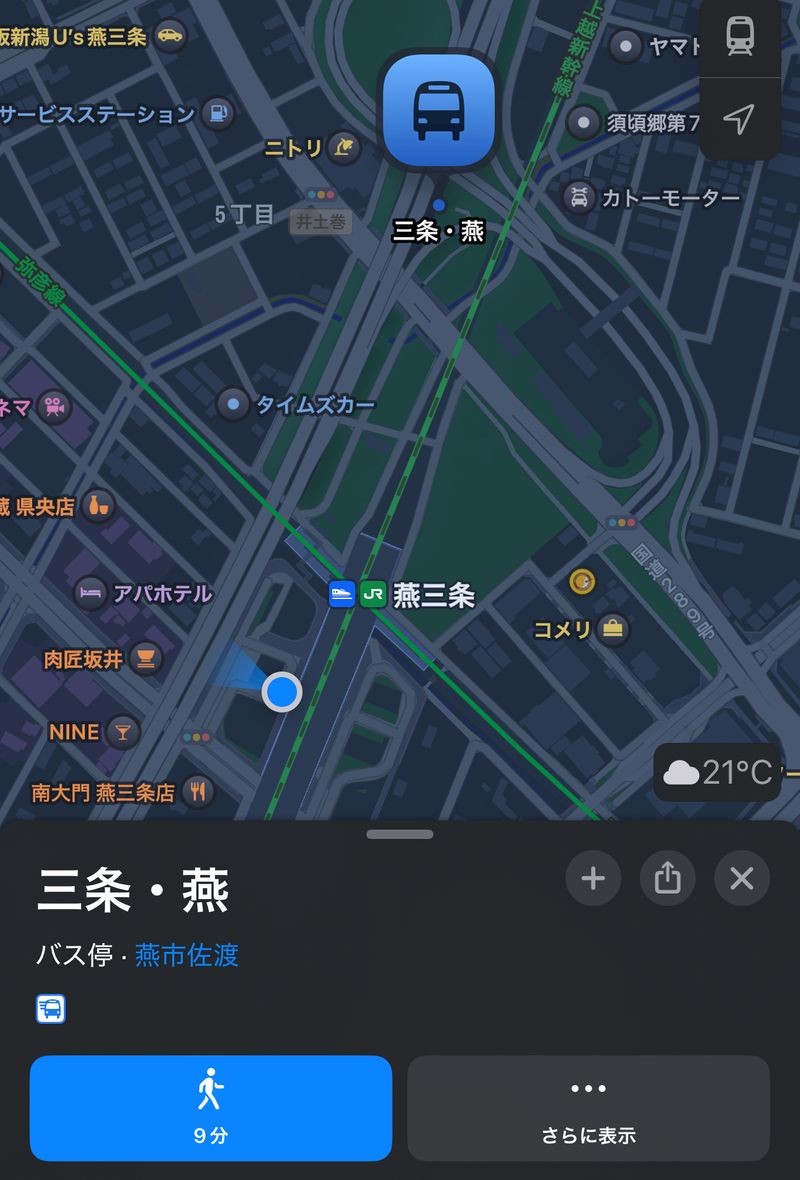Select the NINE bar marker
The height and width of the screenshot is (1180, 800).
(123, 732)
